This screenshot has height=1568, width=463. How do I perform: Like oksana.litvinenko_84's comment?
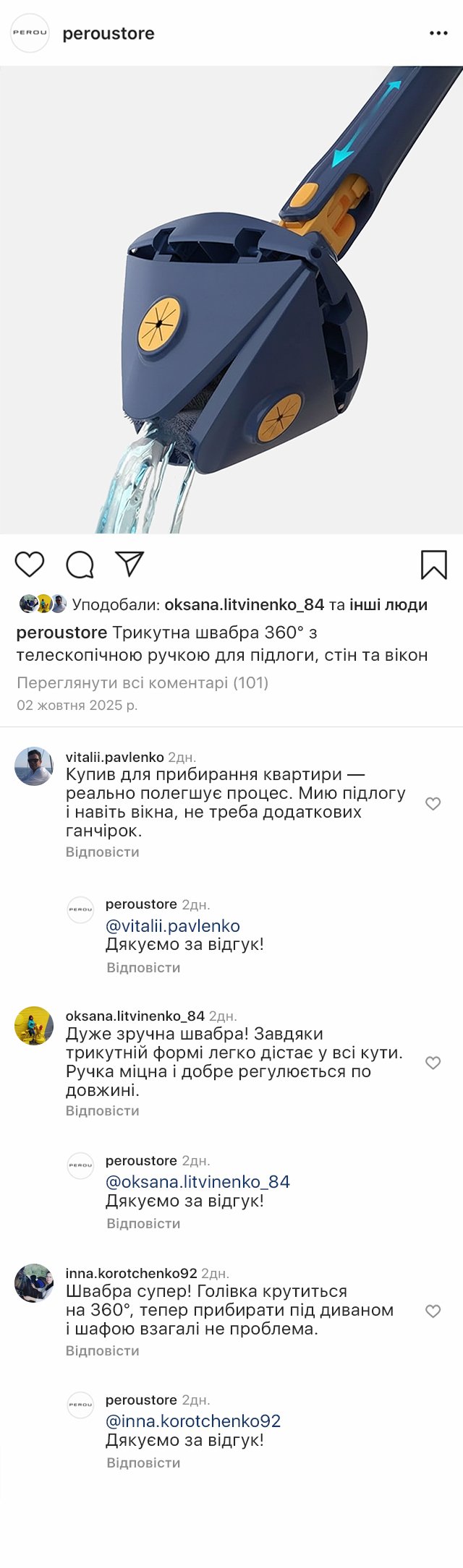pos(433,1063)
